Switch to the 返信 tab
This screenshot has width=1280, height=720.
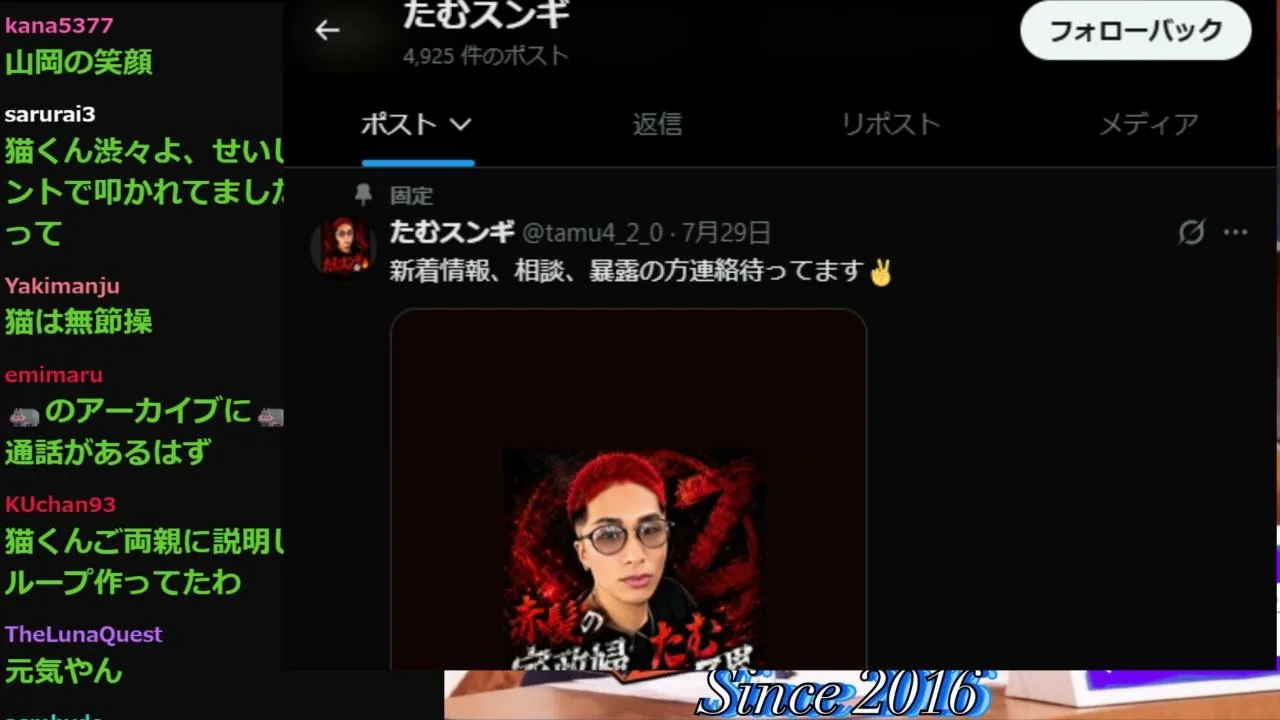[657, 124]
